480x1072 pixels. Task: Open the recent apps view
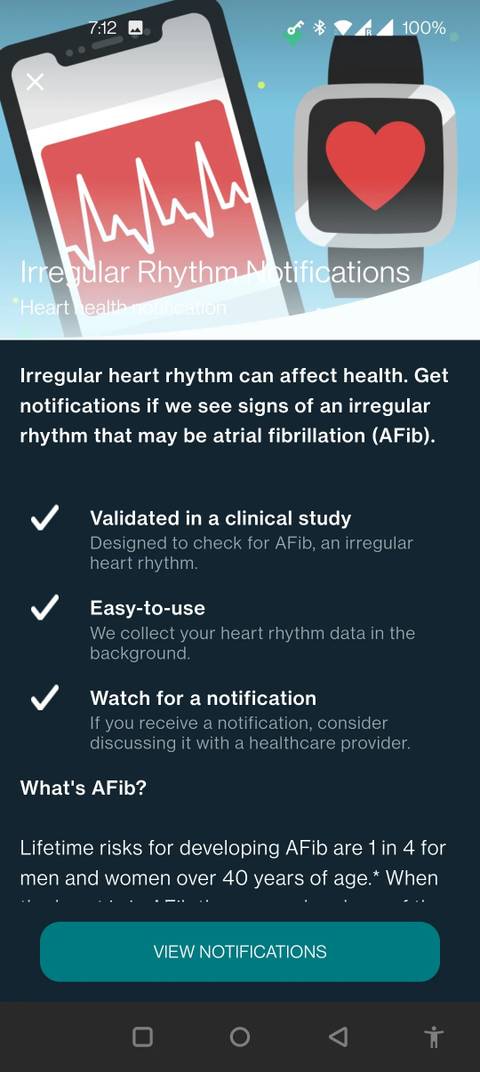(x=142, y=1036)
